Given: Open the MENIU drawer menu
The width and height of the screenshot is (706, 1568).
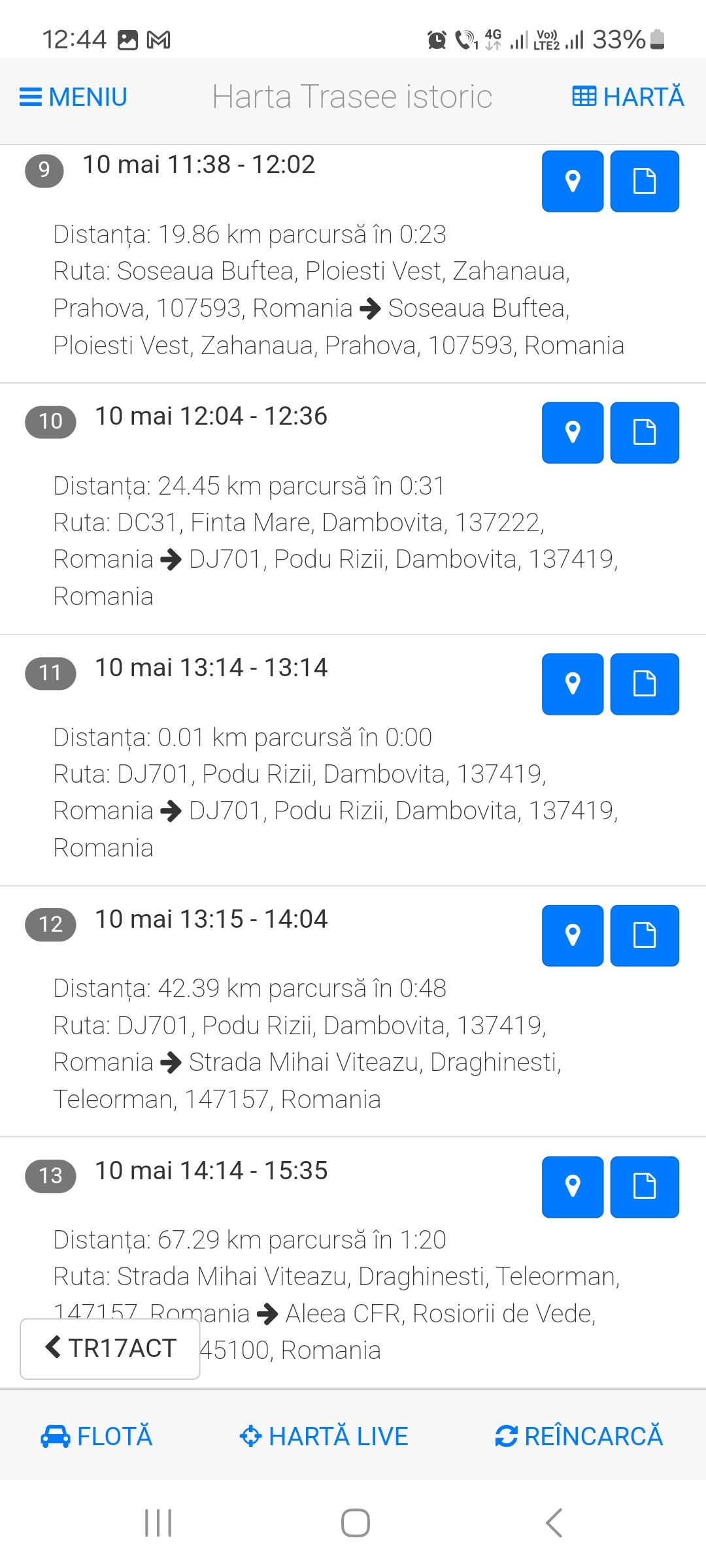Looking at the screenshot, I should point(73,97).
